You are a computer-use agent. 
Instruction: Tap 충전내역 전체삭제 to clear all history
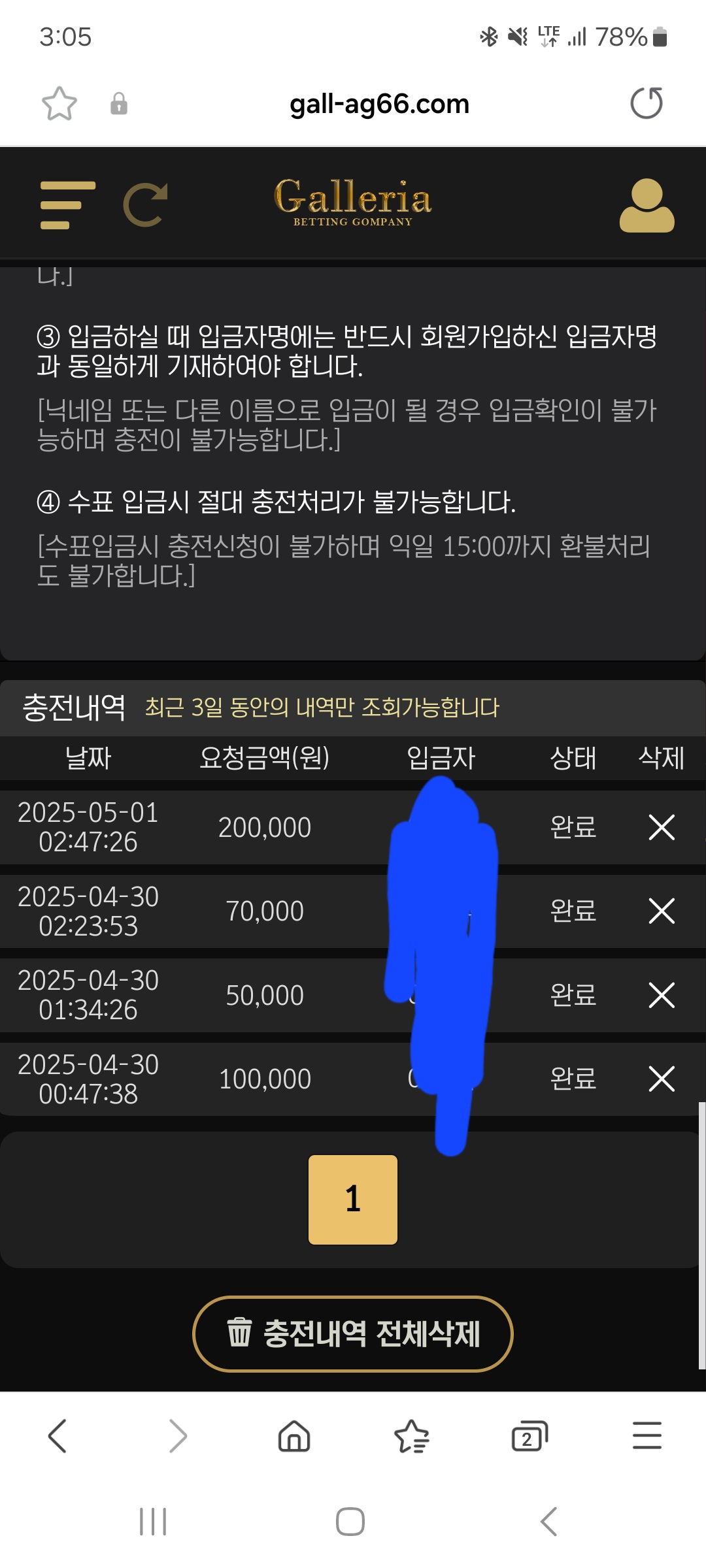[x=353, y=1333]
